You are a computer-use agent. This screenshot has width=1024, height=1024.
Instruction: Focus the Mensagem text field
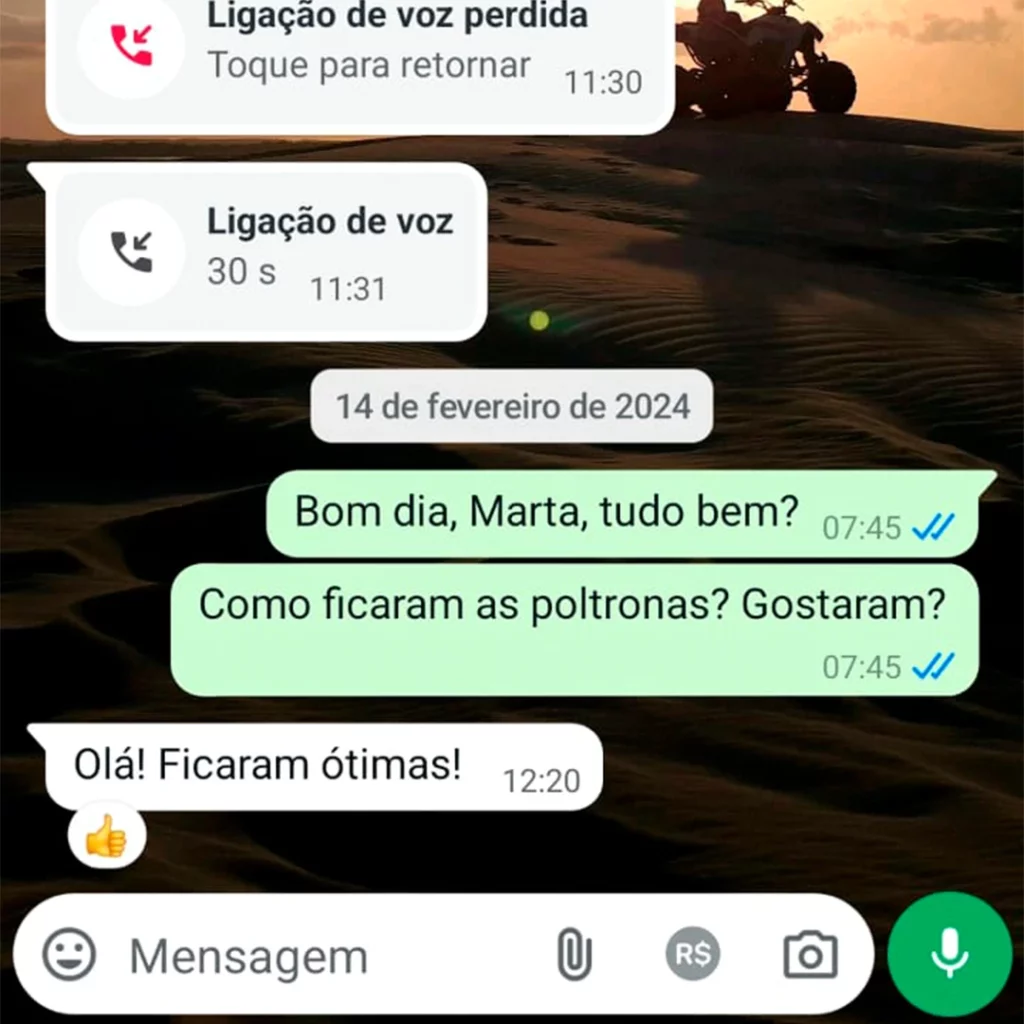[320, 956]
